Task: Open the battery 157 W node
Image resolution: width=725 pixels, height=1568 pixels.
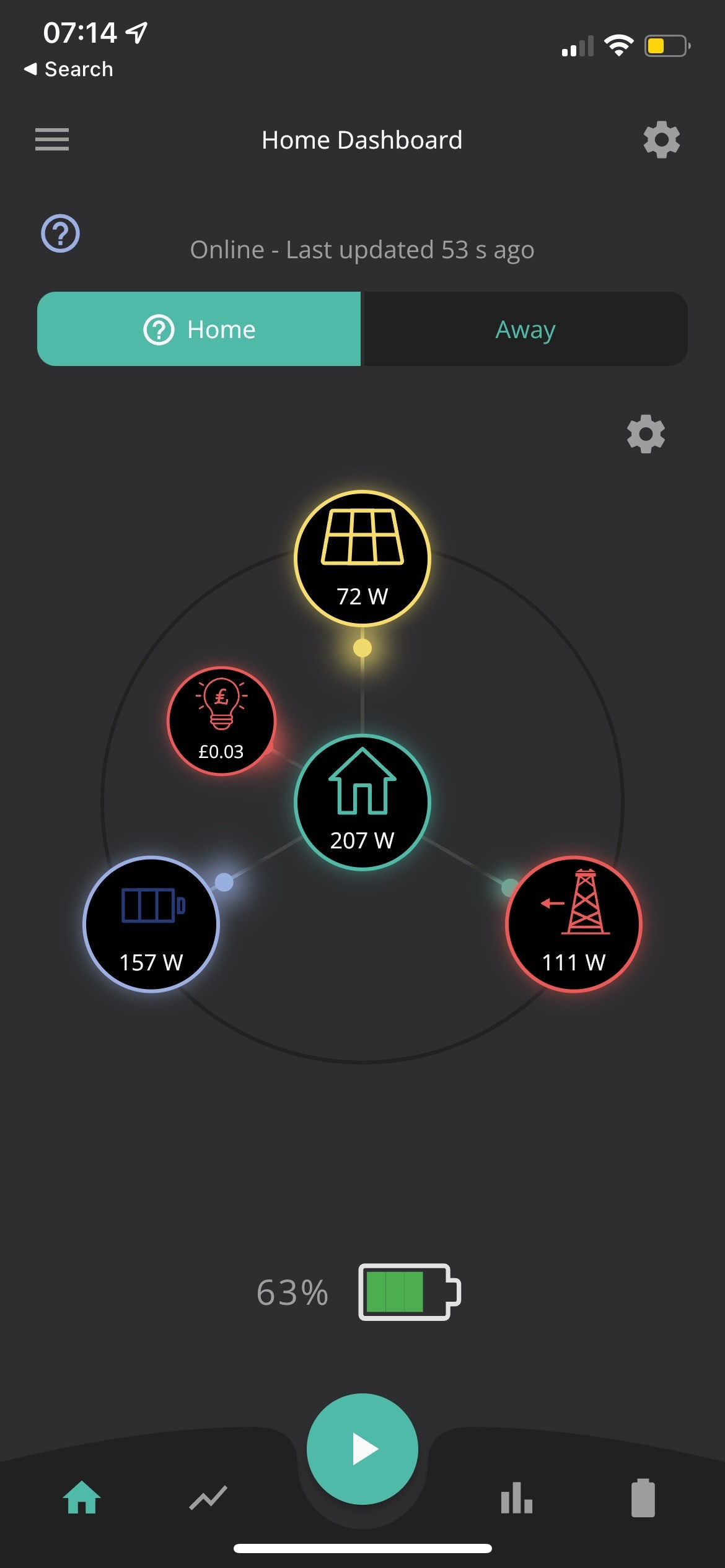Action: click(x=151, y=924)
